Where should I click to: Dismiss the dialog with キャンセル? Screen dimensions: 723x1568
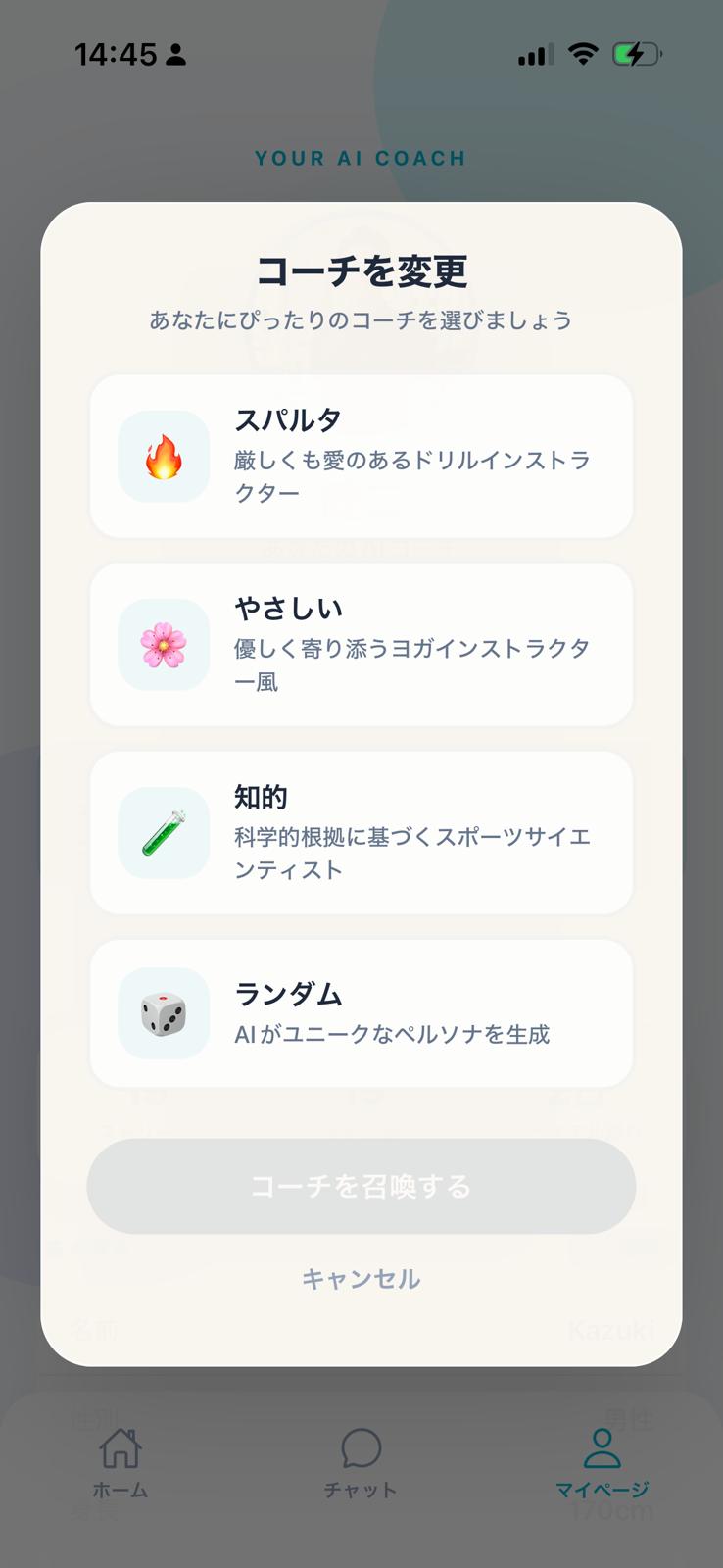(361, 1278)
